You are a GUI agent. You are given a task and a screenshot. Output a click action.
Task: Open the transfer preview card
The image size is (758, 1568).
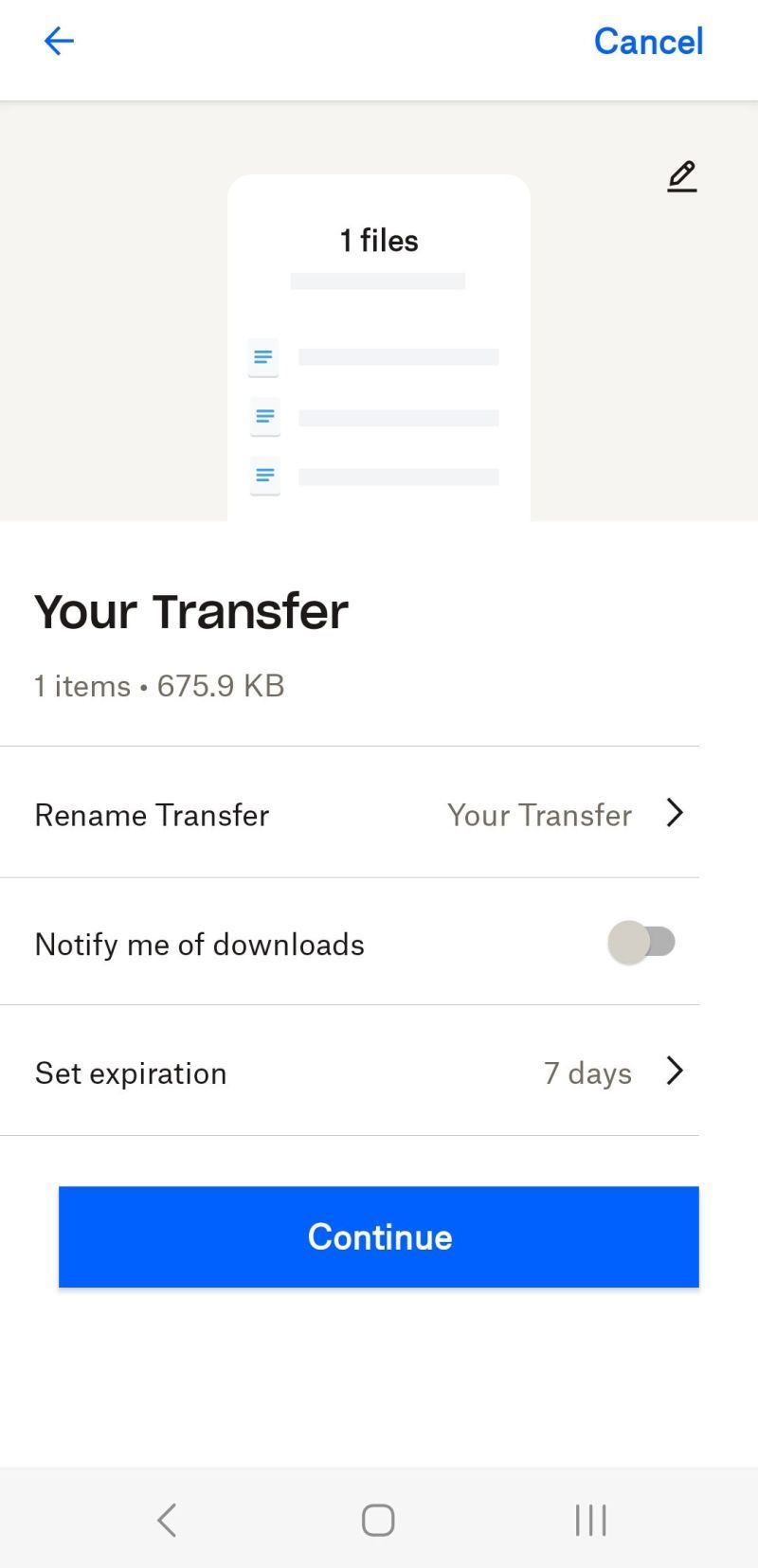coord(378,351)
